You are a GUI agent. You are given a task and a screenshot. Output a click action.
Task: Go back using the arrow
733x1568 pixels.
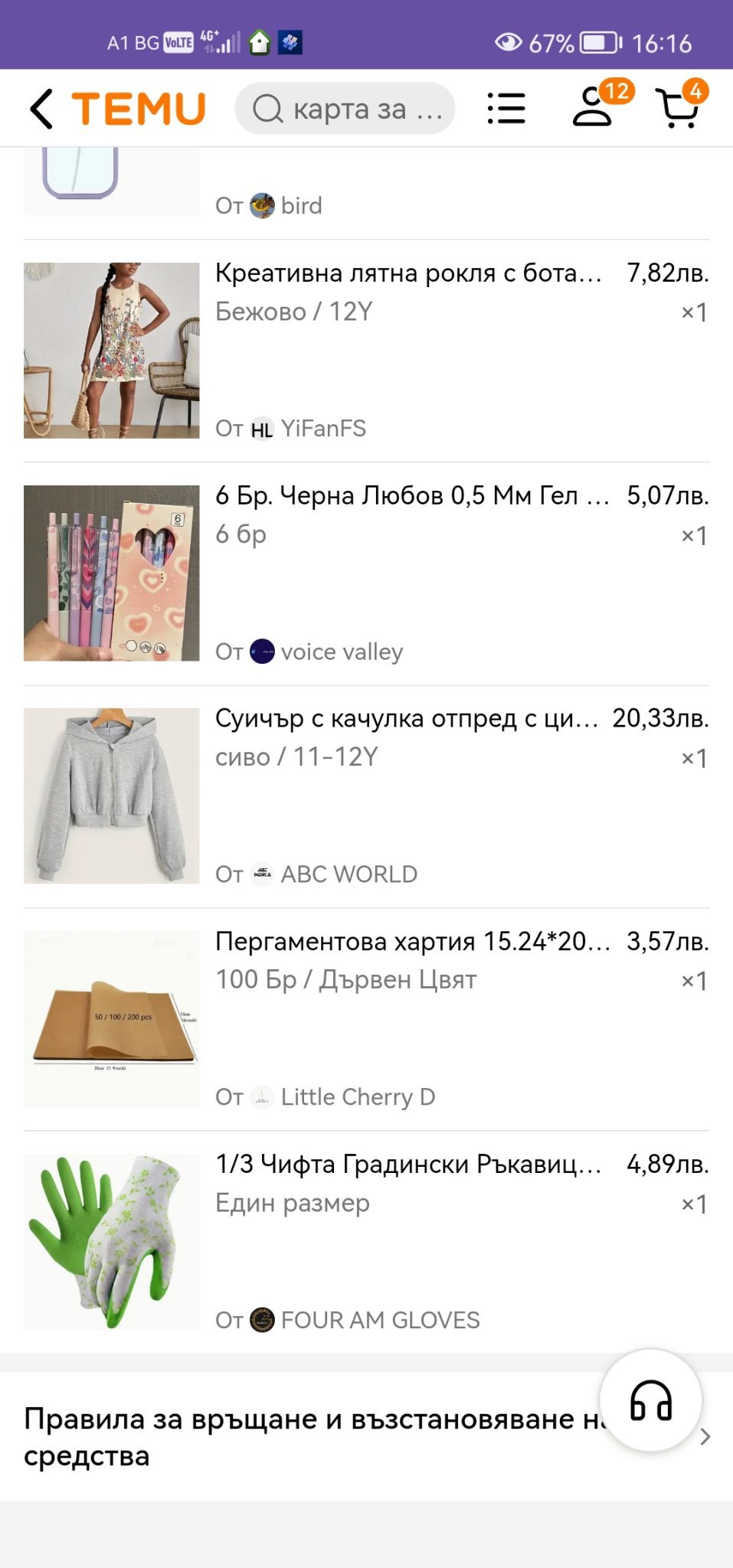click(x=42, y=108)
